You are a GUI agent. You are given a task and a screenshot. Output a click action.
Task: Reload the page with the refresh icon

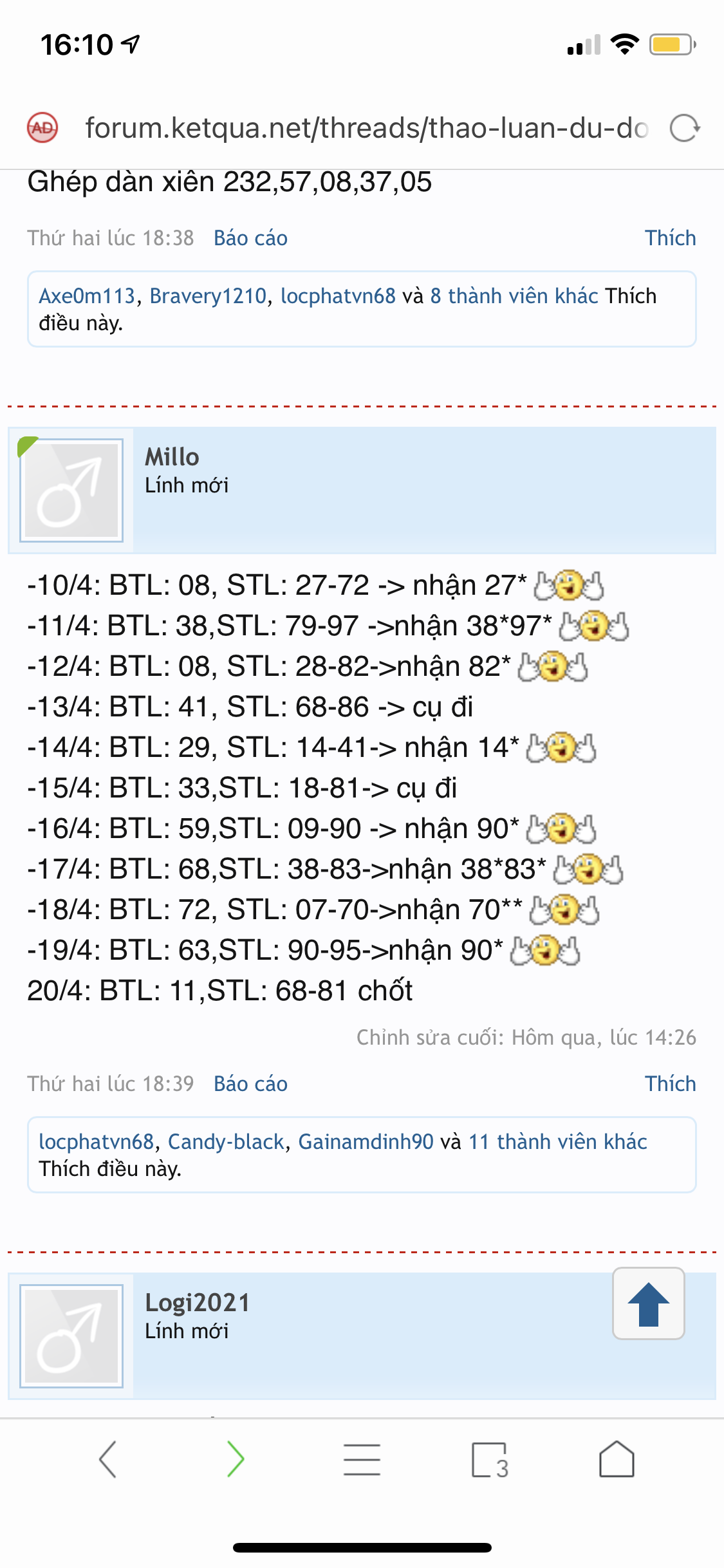[685, 128]
